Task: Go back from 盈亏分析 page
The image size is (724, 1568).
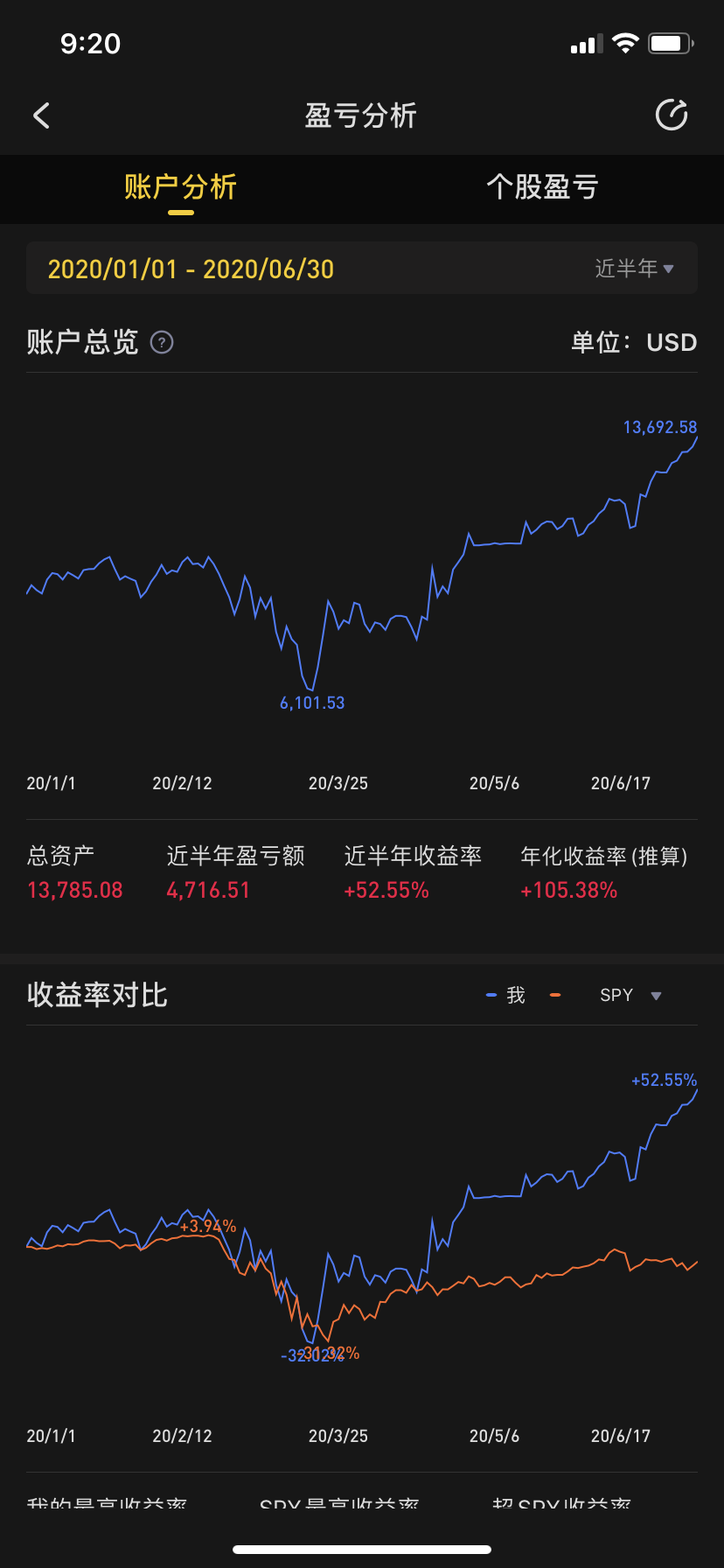Action: [41, 115]
